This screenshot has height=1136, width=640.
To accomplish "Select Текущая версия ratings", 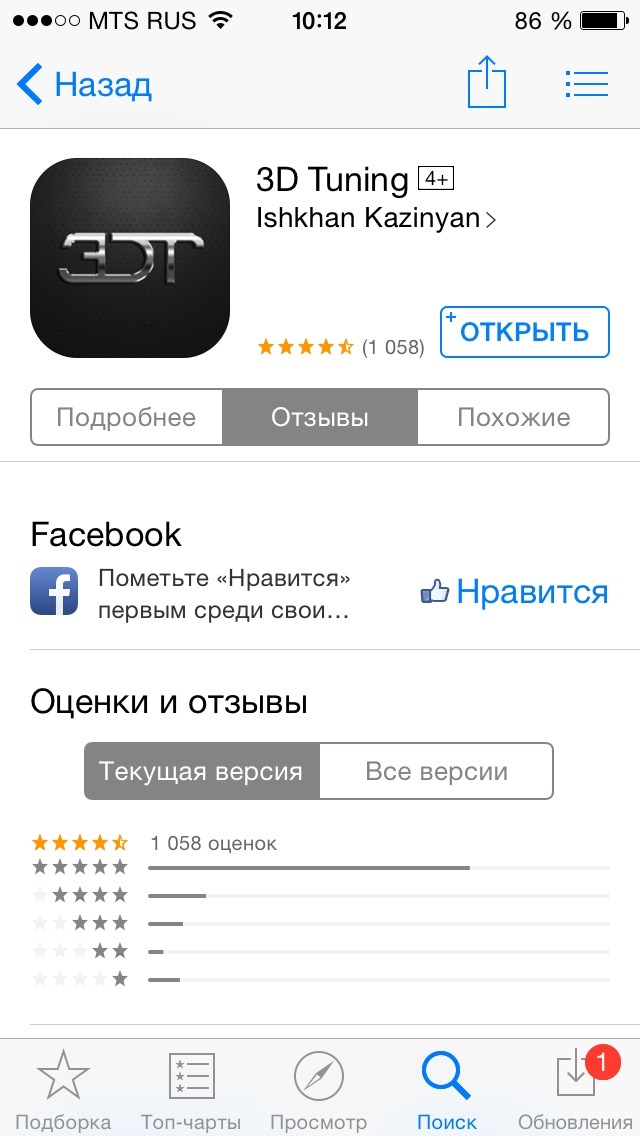I will [201, 771].
